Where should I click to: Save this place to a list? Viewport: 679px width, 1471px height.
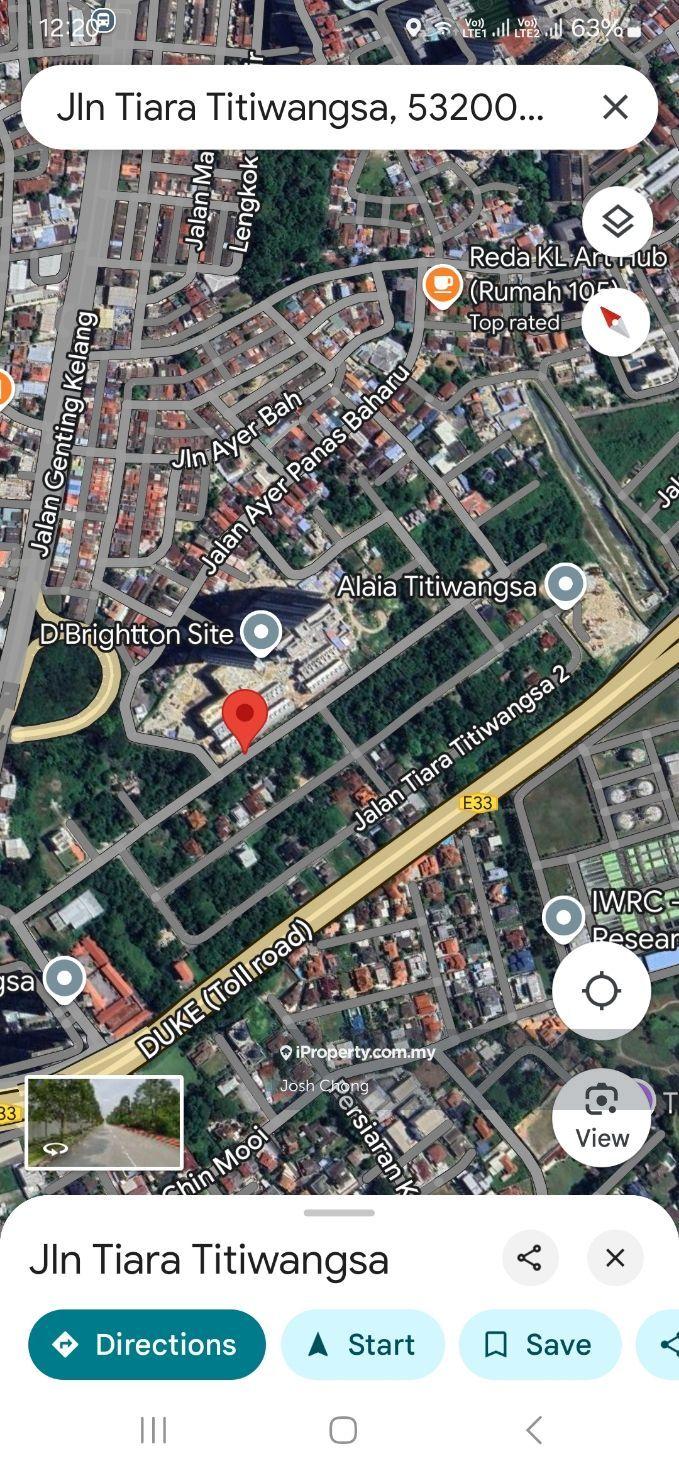point(540,1345)
